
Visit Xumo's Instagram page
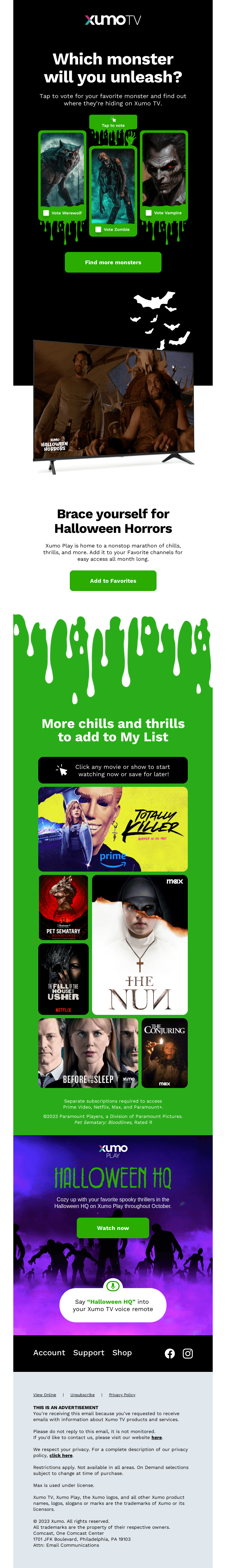[188, 1353]
